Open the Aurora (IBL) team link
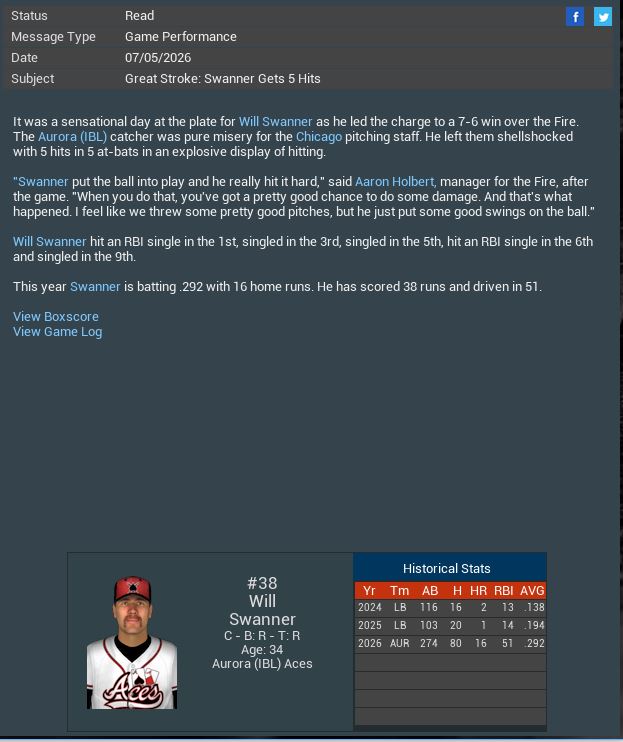623x742 pixels. pos(72,136)
